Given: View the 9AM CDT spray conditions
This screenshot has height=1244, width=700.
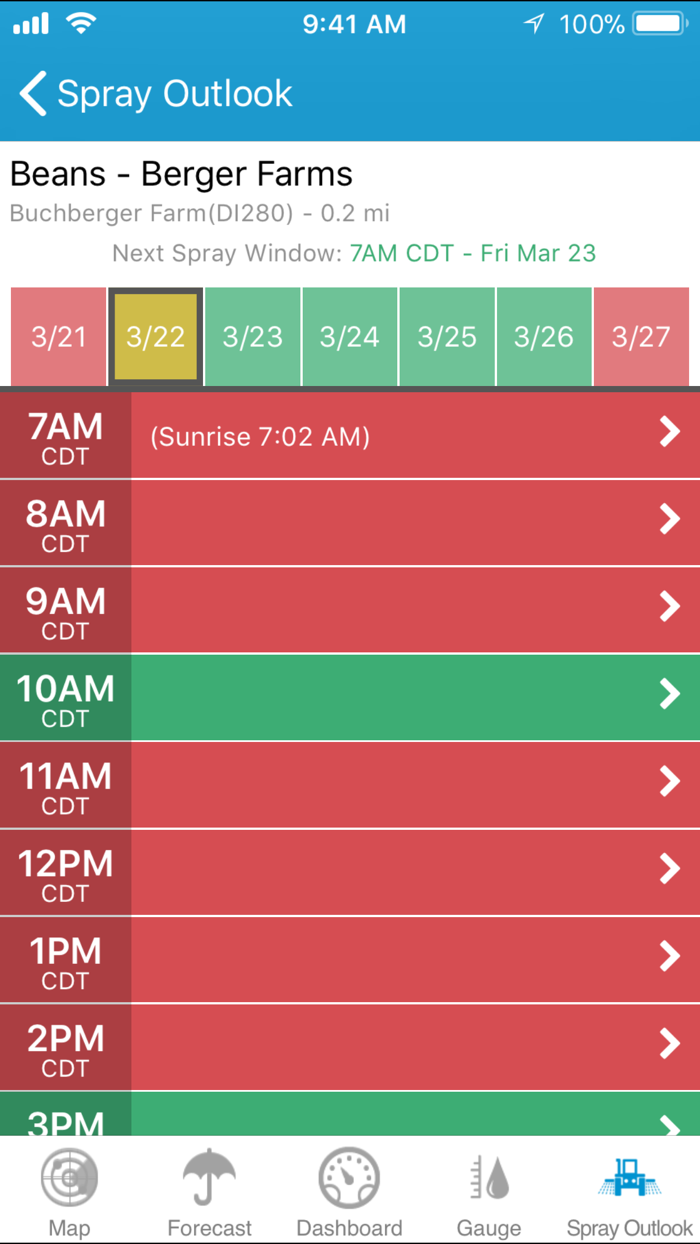Looking at the screenshot, I should coord(350,610).
